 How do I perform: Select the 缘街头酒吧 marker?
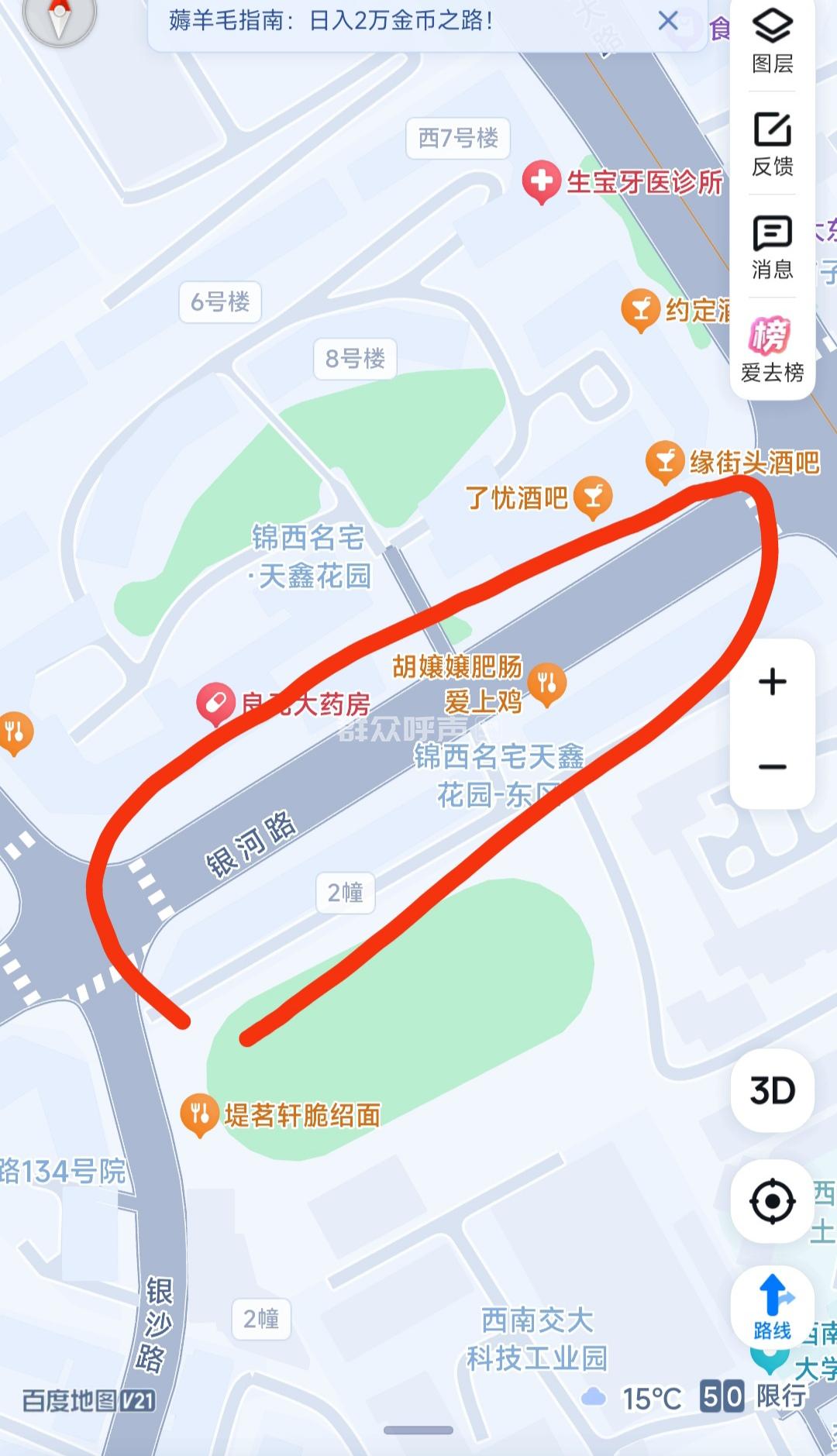665,462
